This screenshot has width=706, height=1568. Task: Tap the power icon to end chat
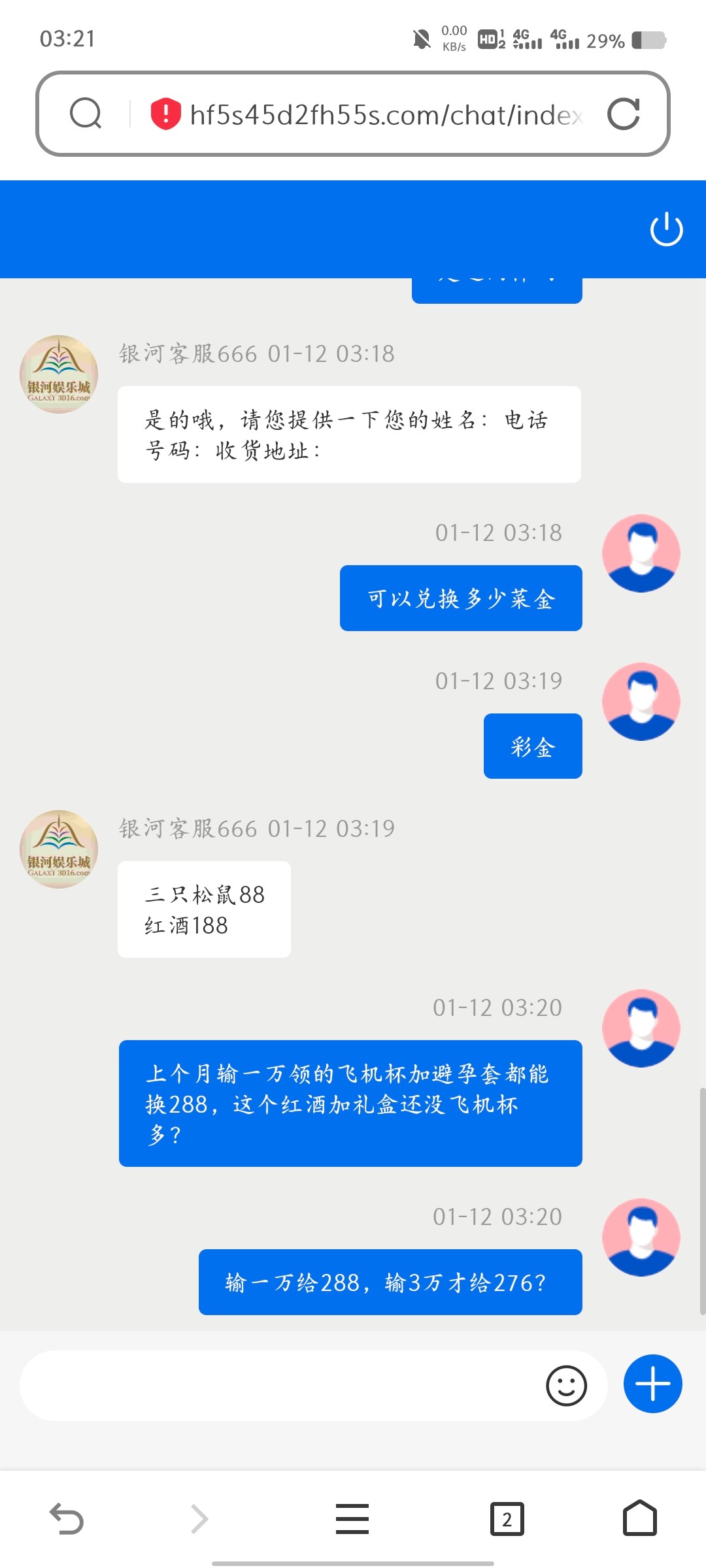pyautogui.click(x=666, y=229)
